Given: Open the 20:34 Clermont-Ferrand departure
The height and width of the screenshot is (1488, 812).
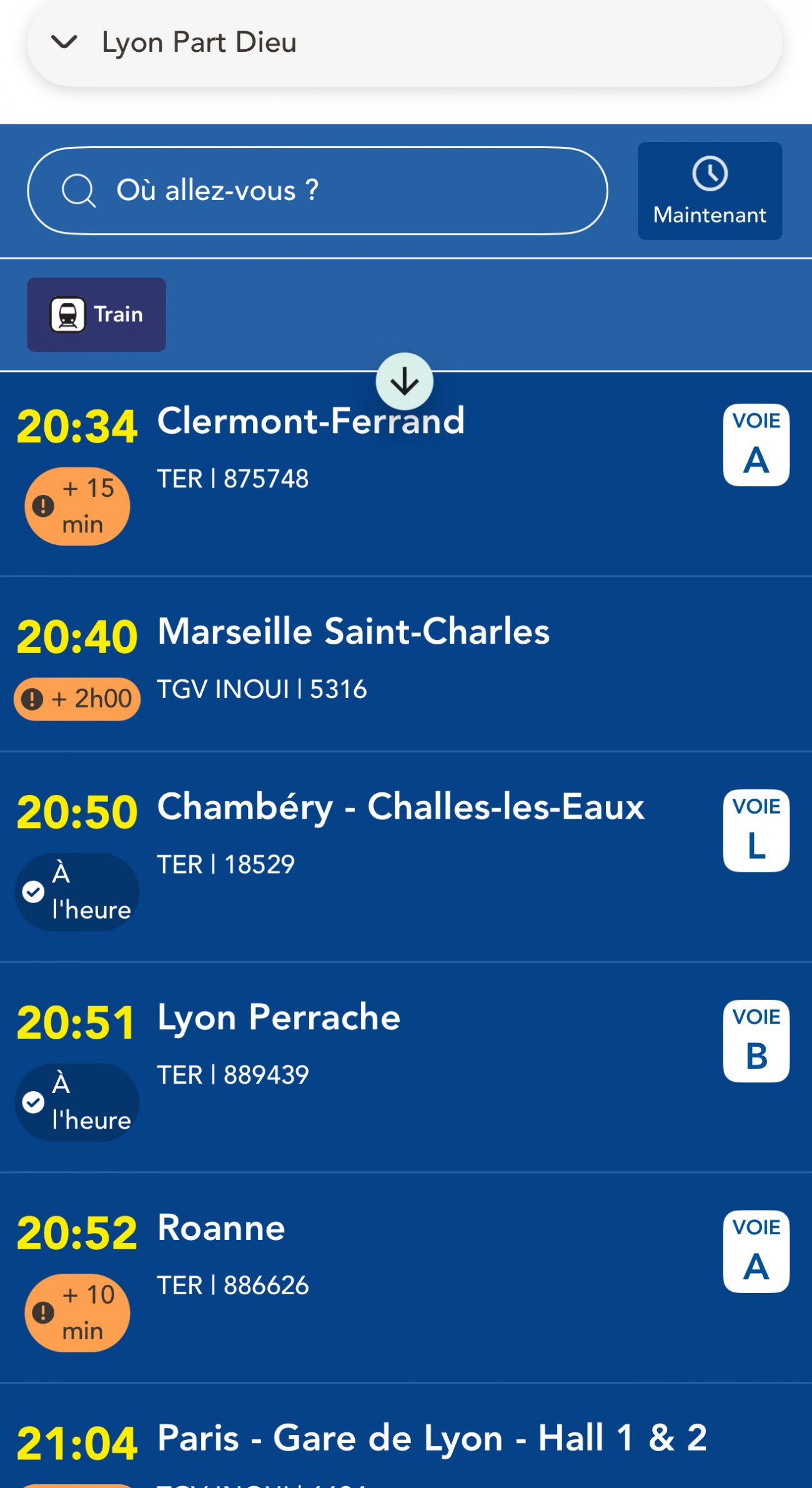Looking at the screenshot, I should pos(375,475).
